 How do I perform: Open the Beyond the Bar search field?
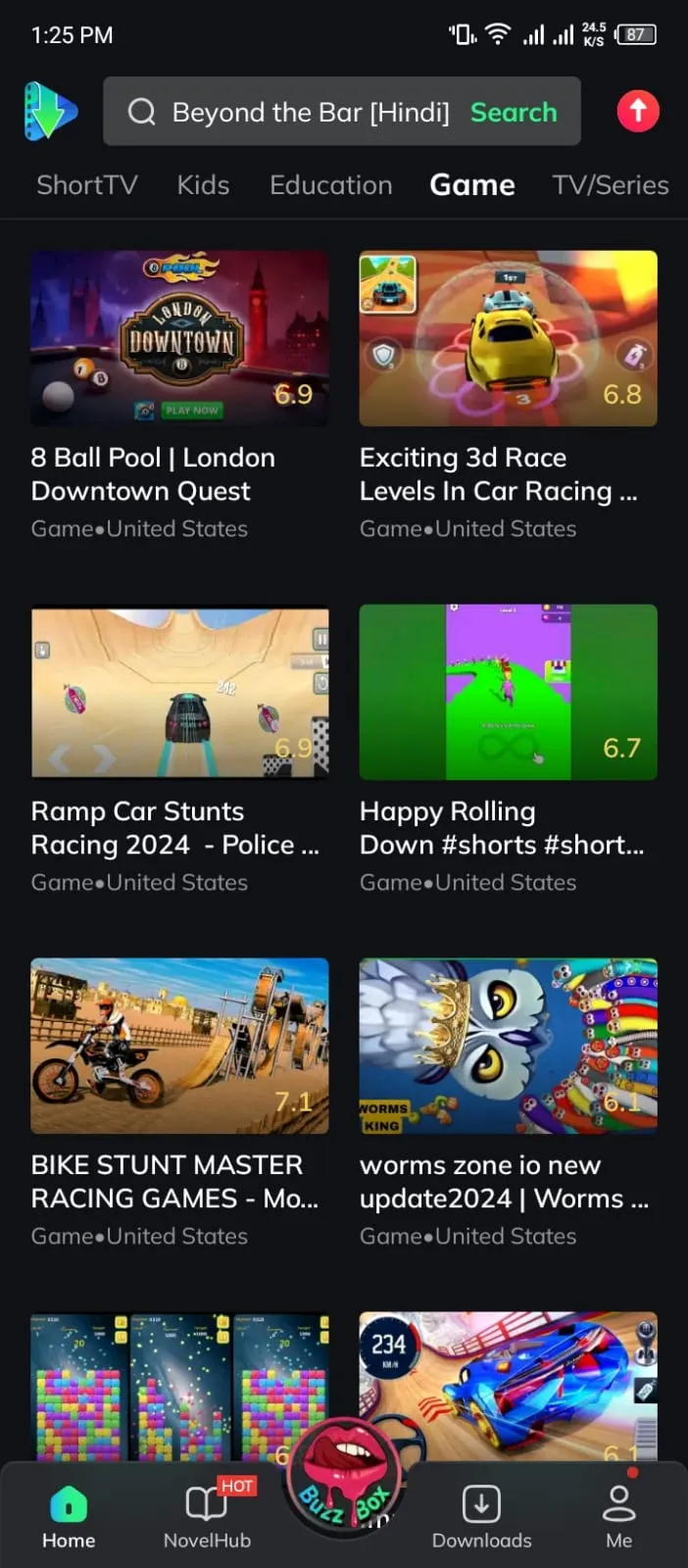[x=309, y=113]
